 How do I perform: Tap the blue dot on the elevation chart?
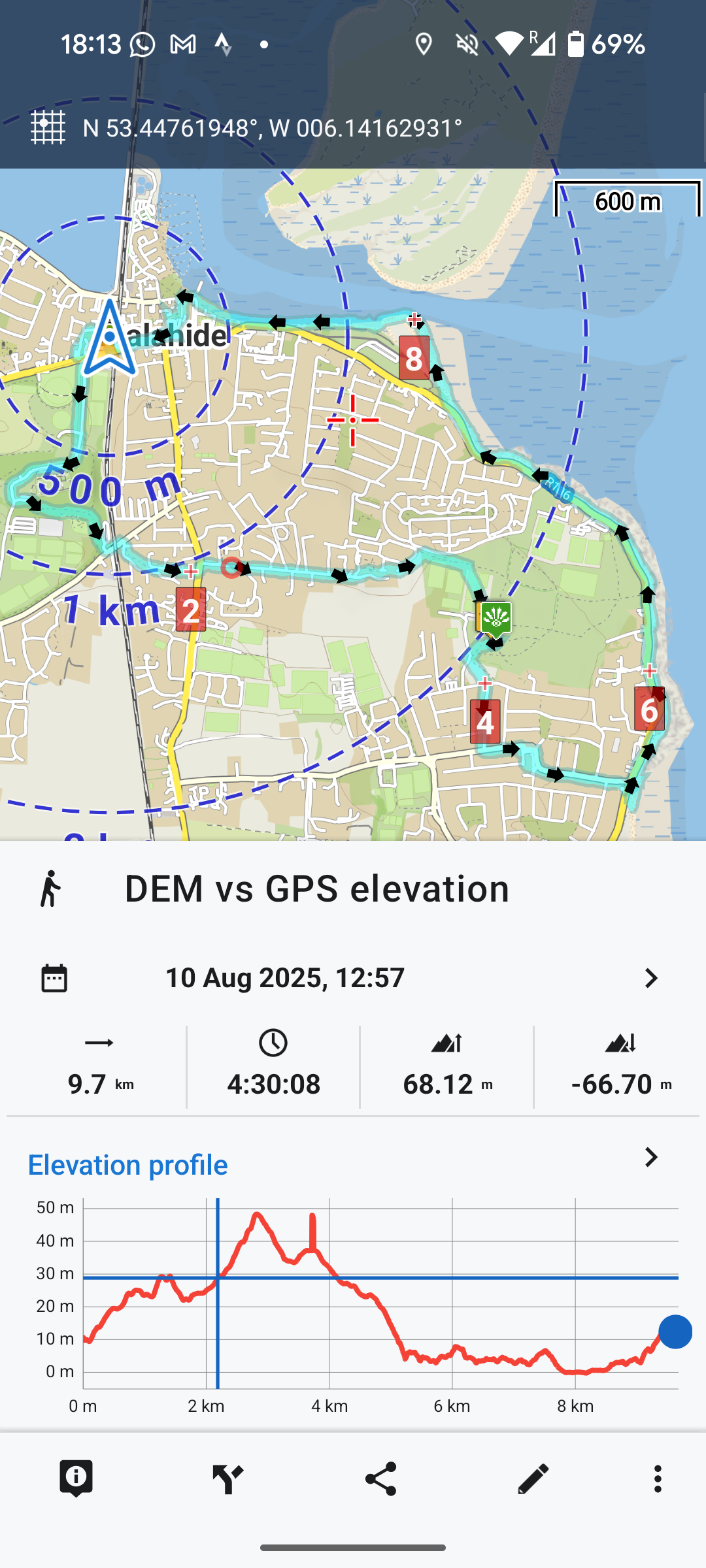pos(675,1331)
